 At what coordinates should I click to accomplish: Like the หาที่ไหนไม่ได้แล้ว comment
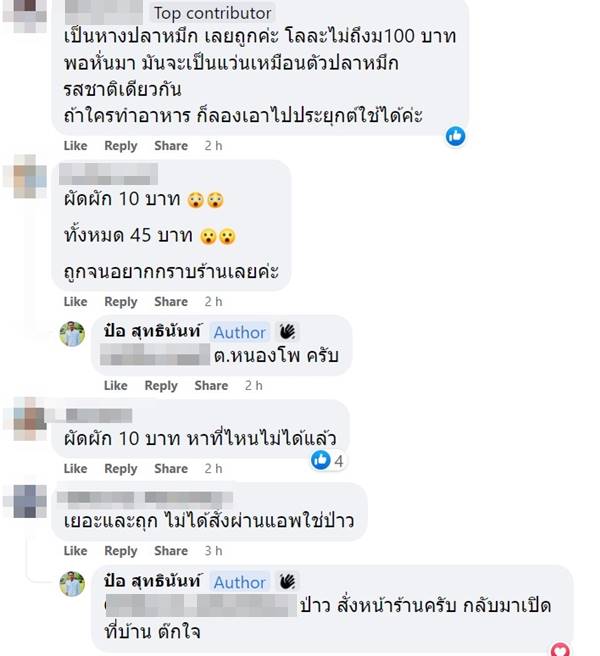(x=75, y=468)
